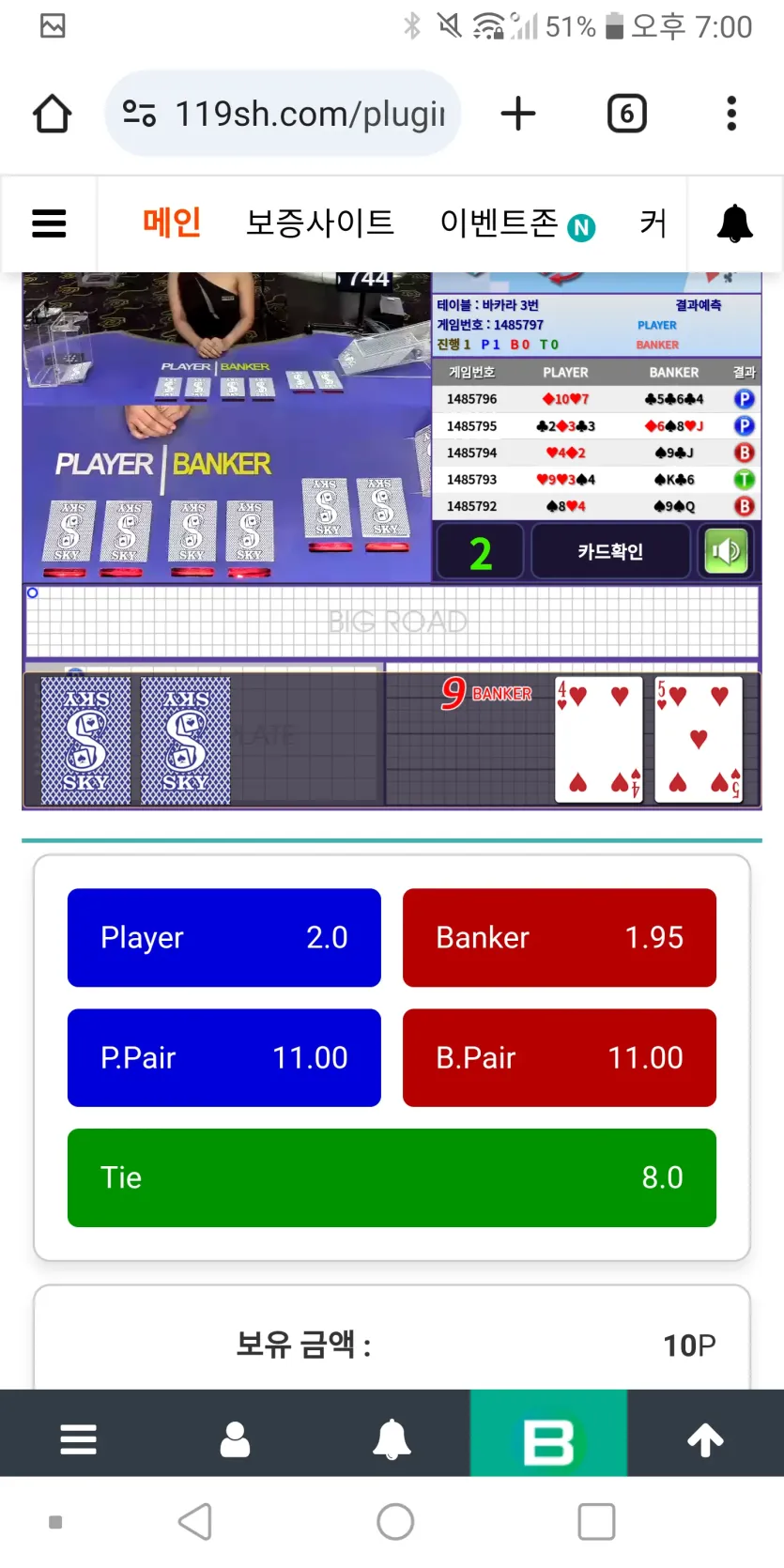Bet on Player at 2.0
Viewport: 784px width, 1568px height.
pos(223,937)
